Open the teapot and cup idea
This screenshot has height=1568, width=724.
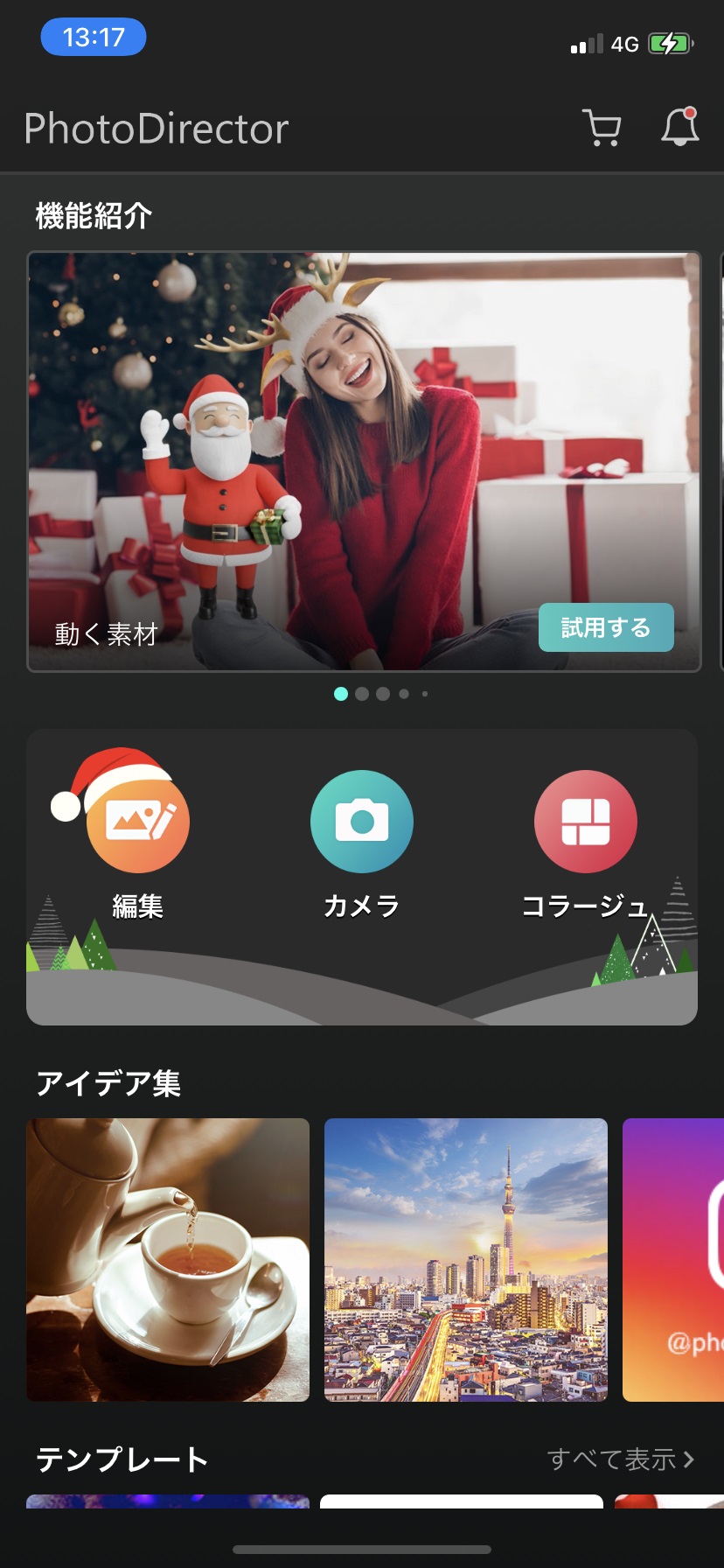point(168,1260)
